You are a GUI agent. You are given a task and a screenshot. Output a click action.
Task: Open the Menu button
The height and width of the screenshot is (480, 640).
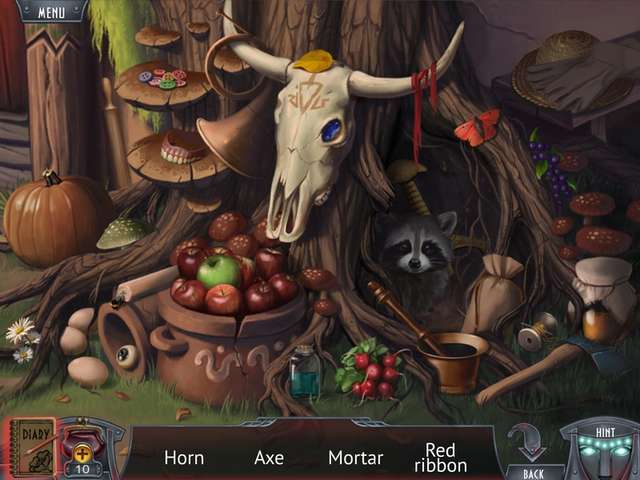coord(52,12)
